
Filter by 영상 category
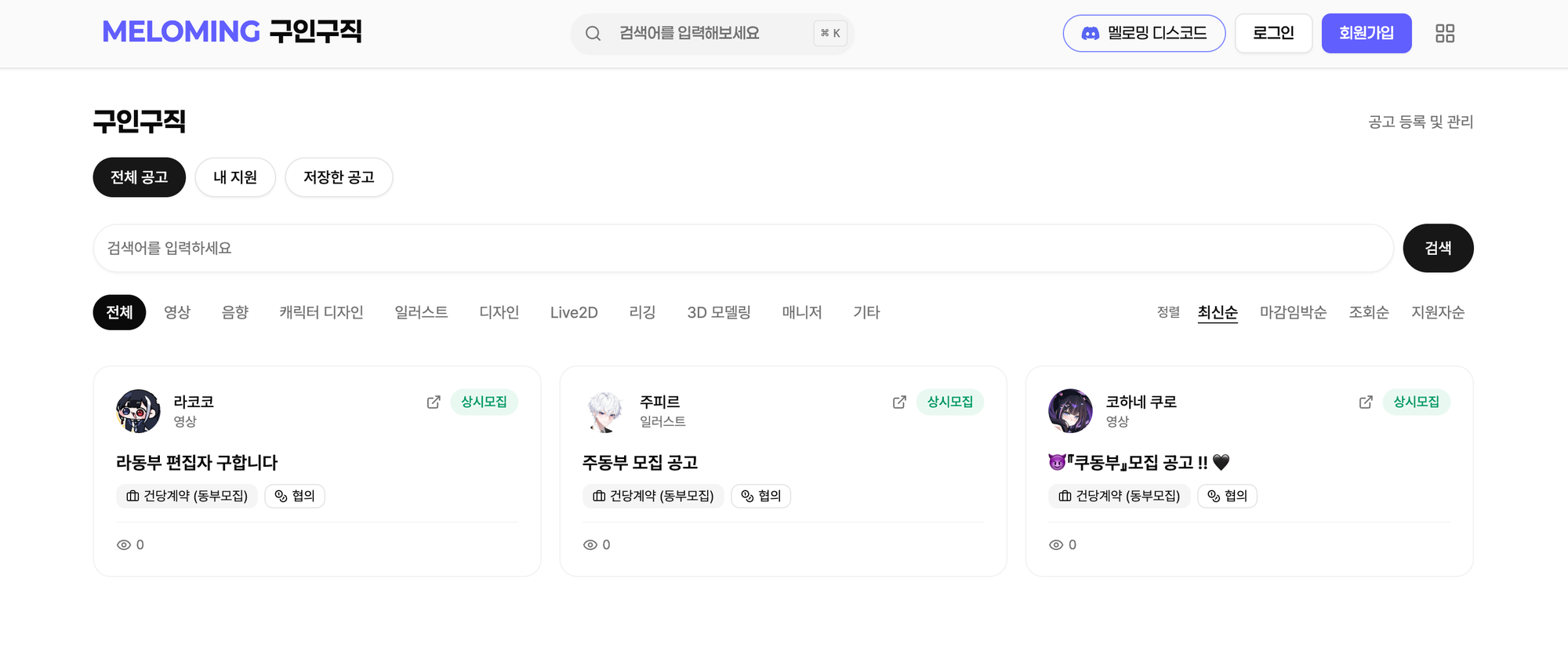(x=177, y=312)
